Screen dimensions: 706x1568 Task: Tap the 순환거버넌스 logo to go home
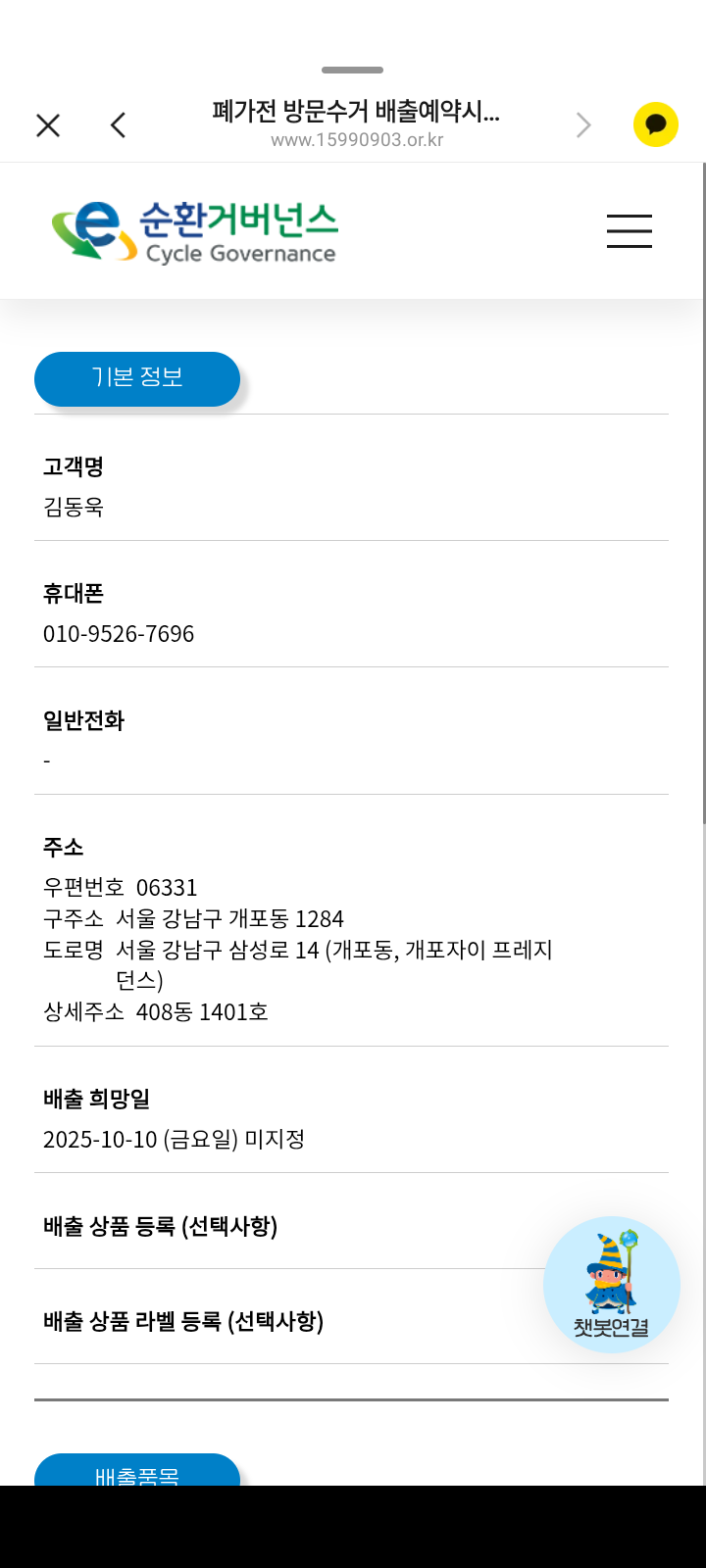coord(195,231)
